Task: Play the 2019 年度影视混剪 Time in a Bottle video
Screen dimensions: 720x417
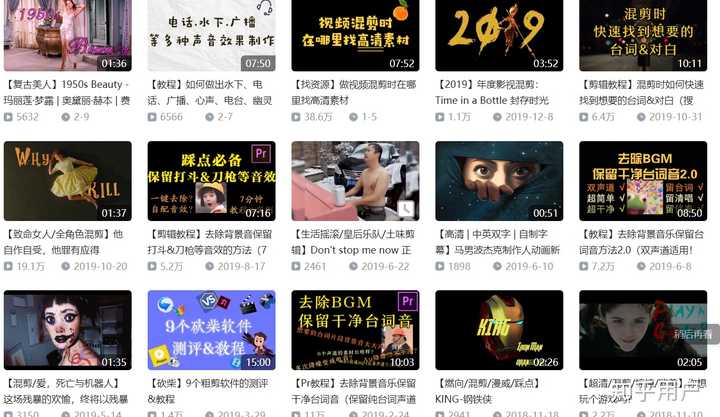Action: pos(499,35)
